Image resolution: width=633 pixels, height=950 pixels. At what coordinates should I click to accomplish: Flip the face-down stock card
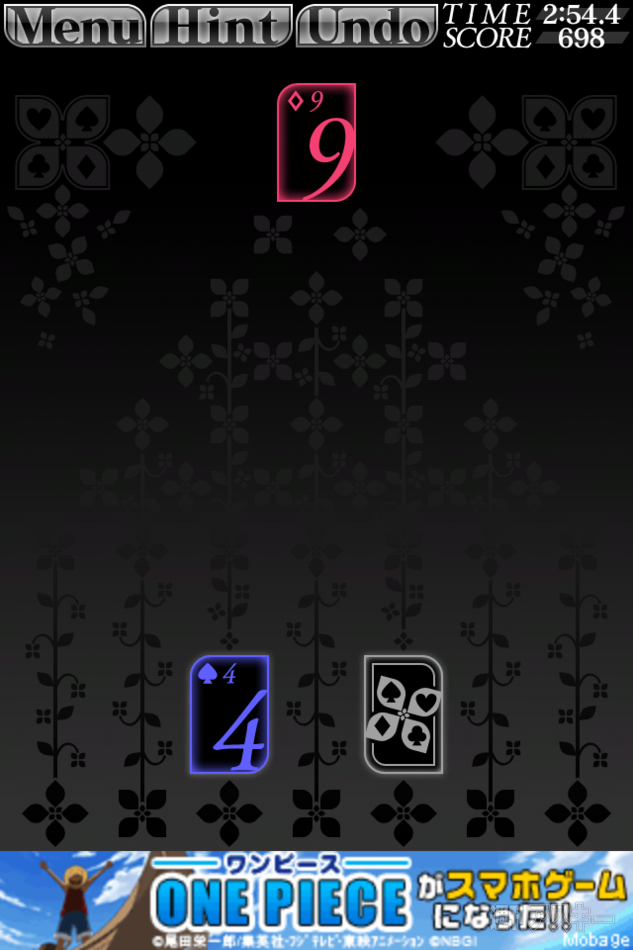(403, 714)
